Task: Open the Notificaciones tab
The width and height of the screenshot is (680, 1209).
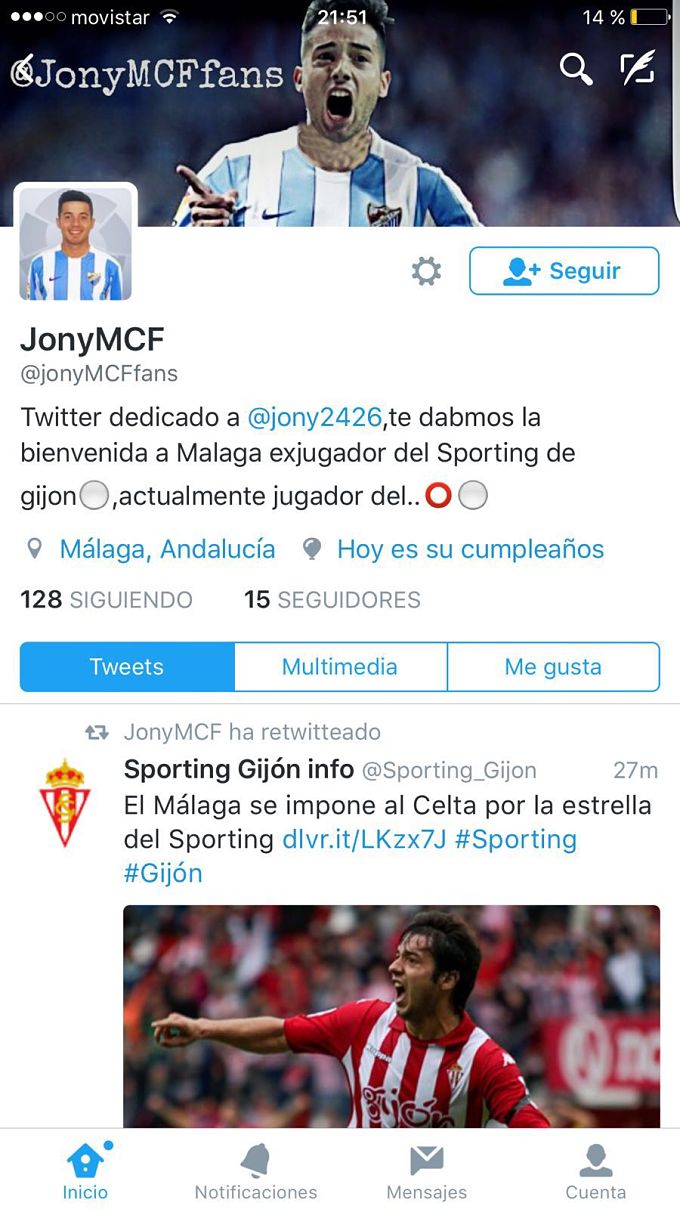Action: pos(255,1170)
